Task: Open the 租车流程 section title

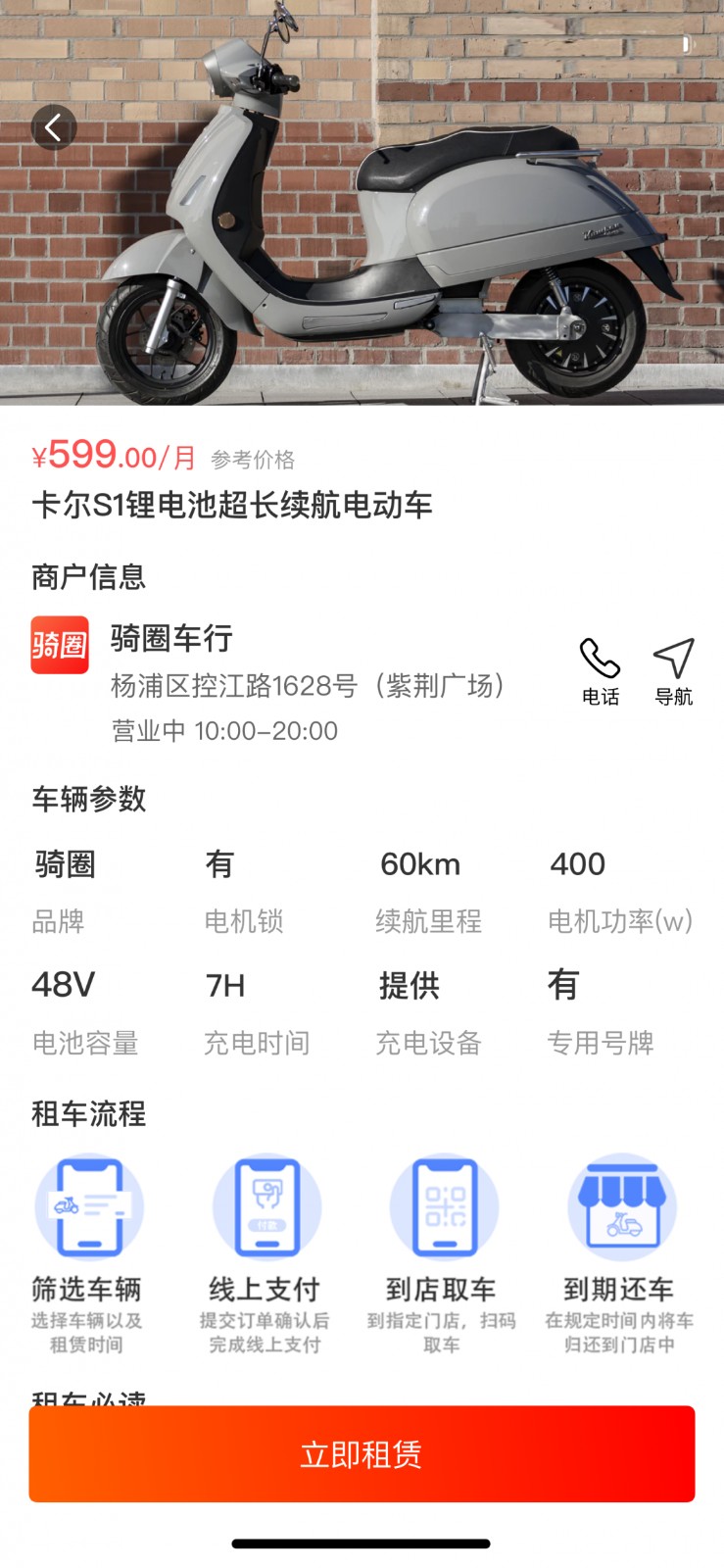Action: [x=90, y=1114]
